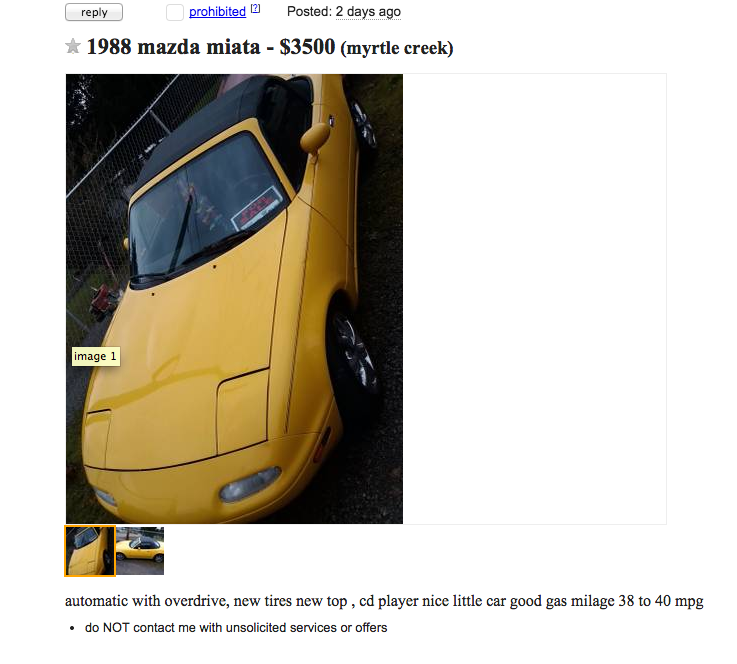737x664 pixels.
Task: Select the second thumbnail image
Action: pos(140,551)
